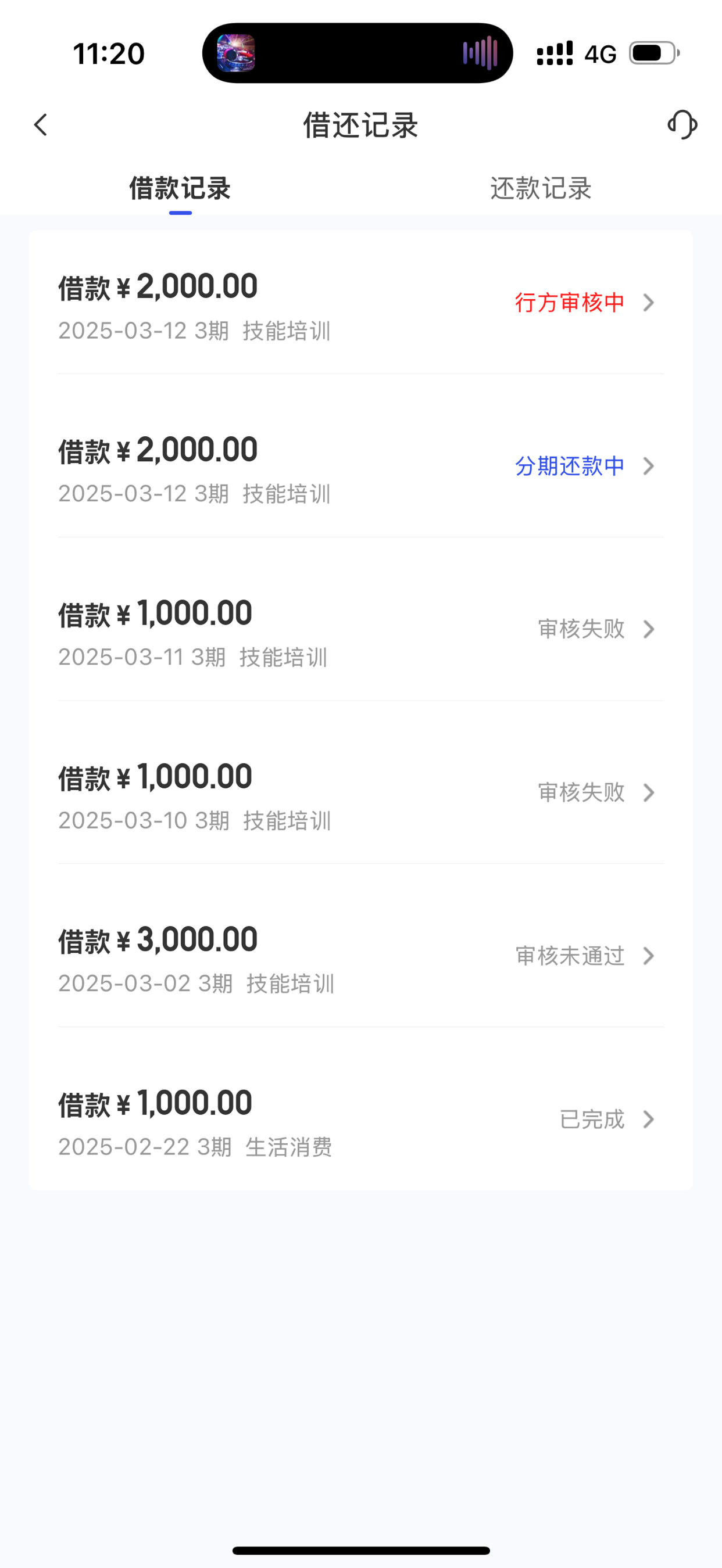This screenshot has height=1568, width=722.
Task: Switch to the 还款记录 tab
Action: 541,188
